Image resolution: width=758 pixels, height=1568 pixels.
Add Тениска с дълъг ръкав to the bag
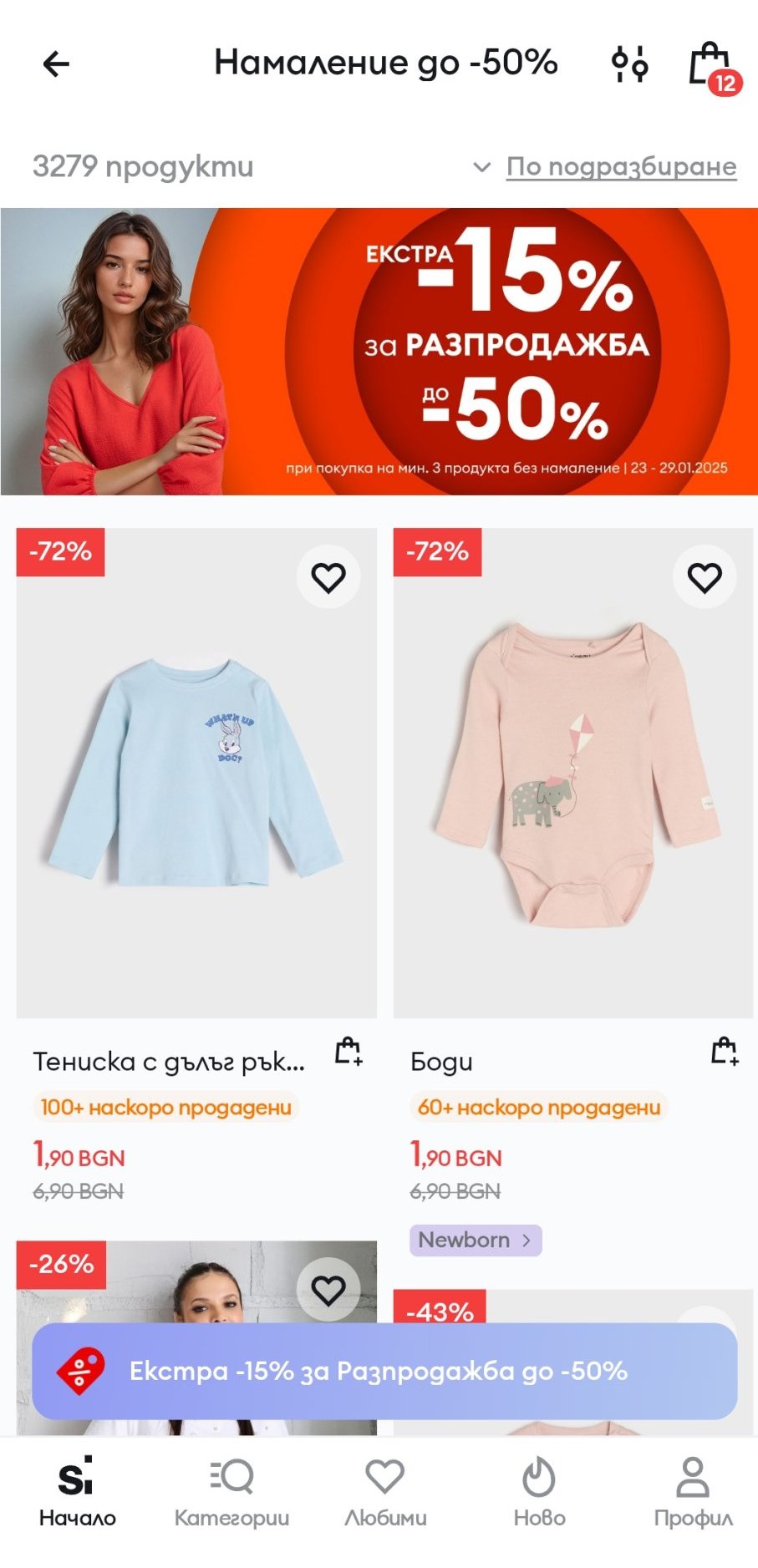coord(348,1051)
